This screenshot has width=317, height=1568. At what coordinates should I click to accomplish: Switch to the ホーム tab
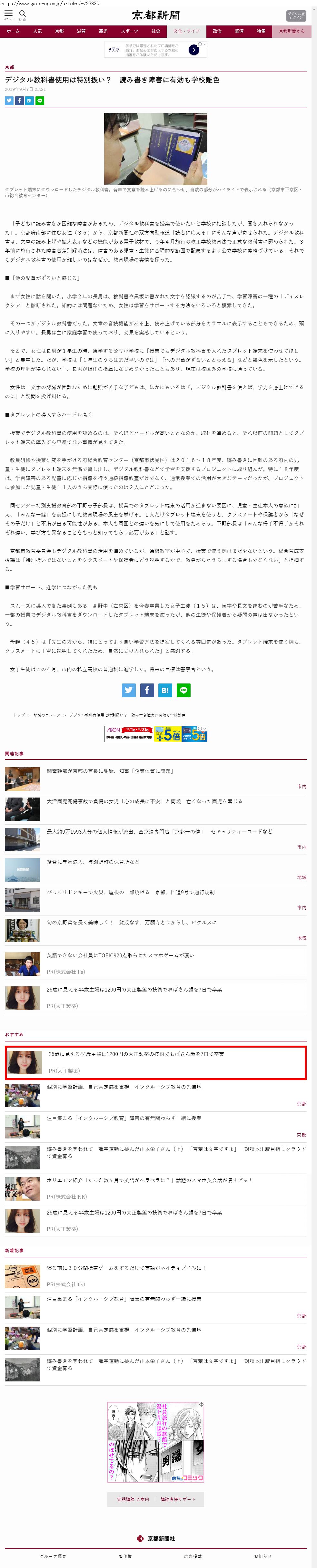(x=13, y=31)
